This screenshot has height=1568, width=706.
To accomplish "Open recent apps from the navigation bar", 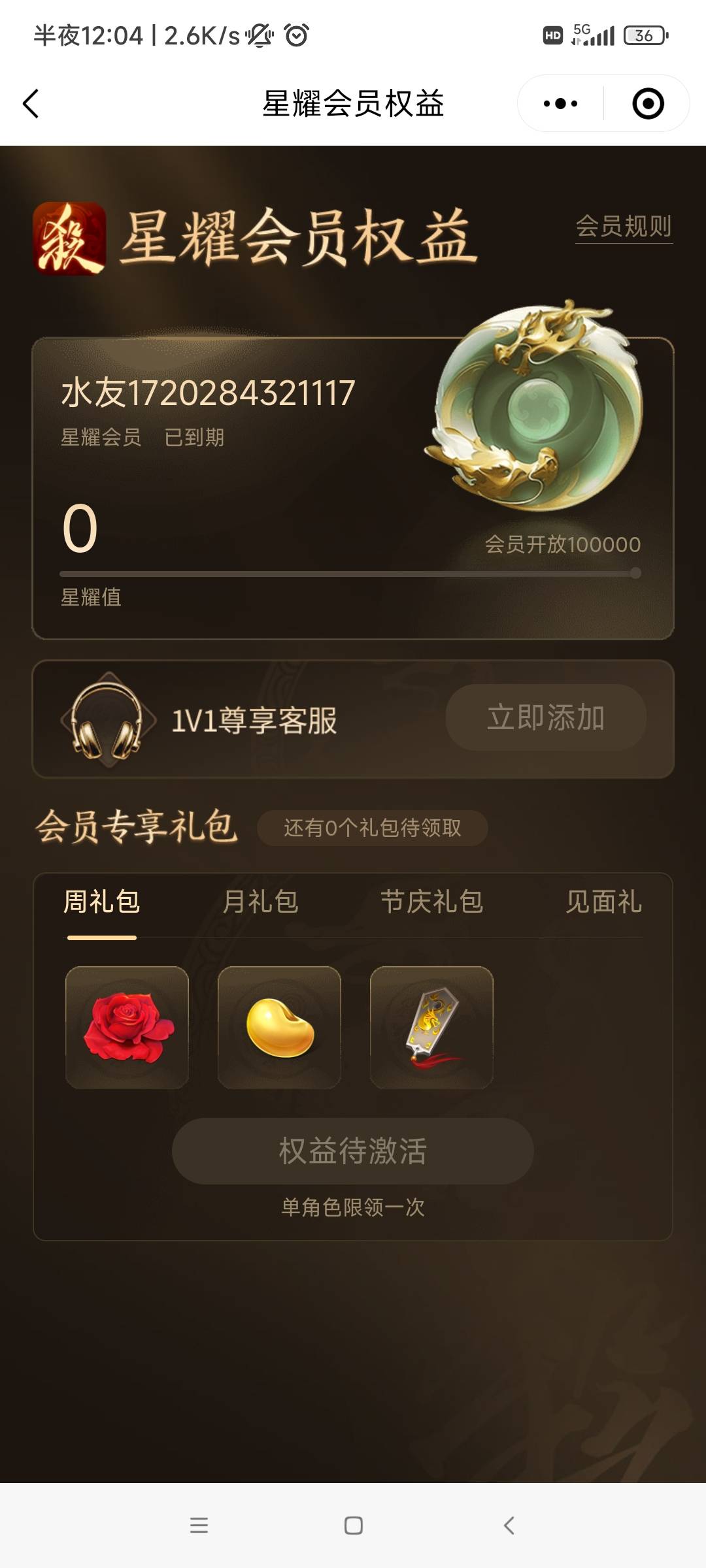I will click(199, 1526).
